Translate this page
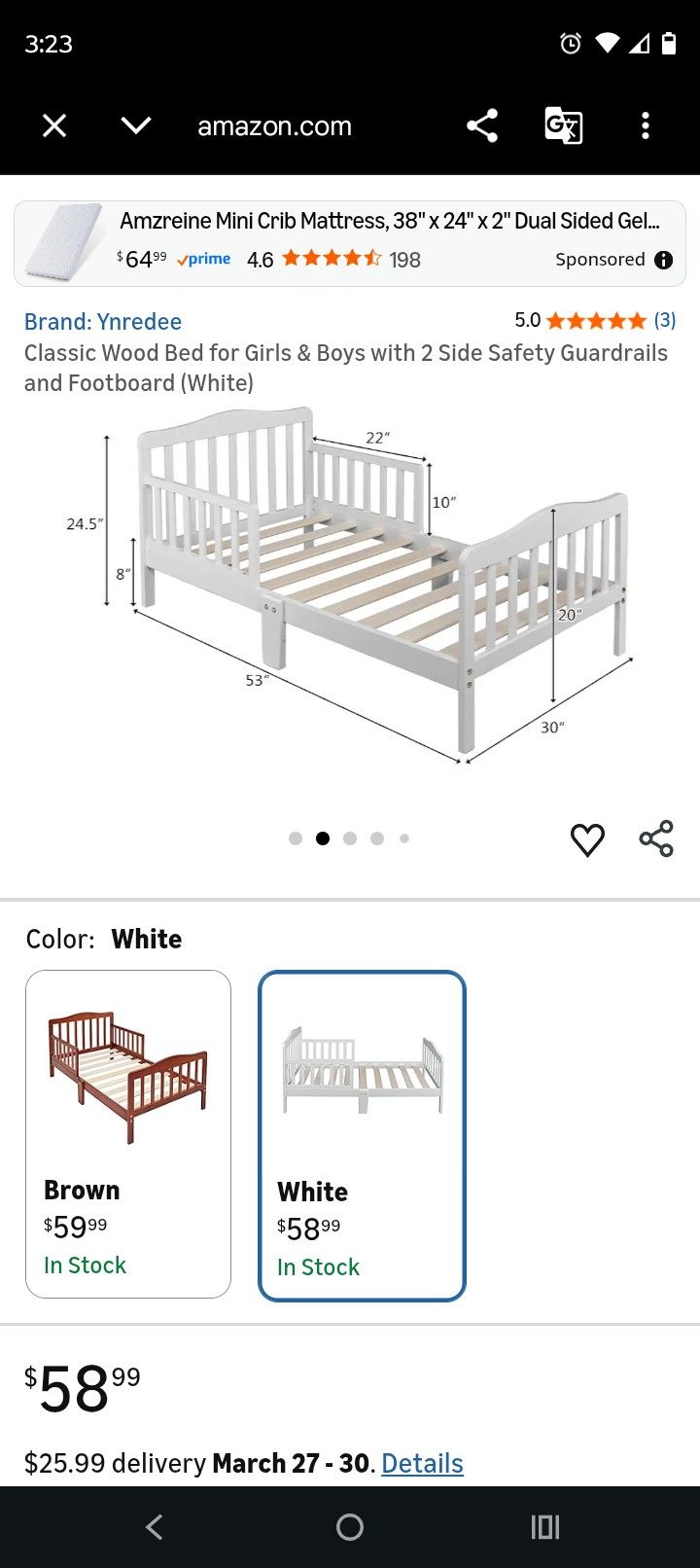The image size is (700, 1568). (x=563, y=125)
